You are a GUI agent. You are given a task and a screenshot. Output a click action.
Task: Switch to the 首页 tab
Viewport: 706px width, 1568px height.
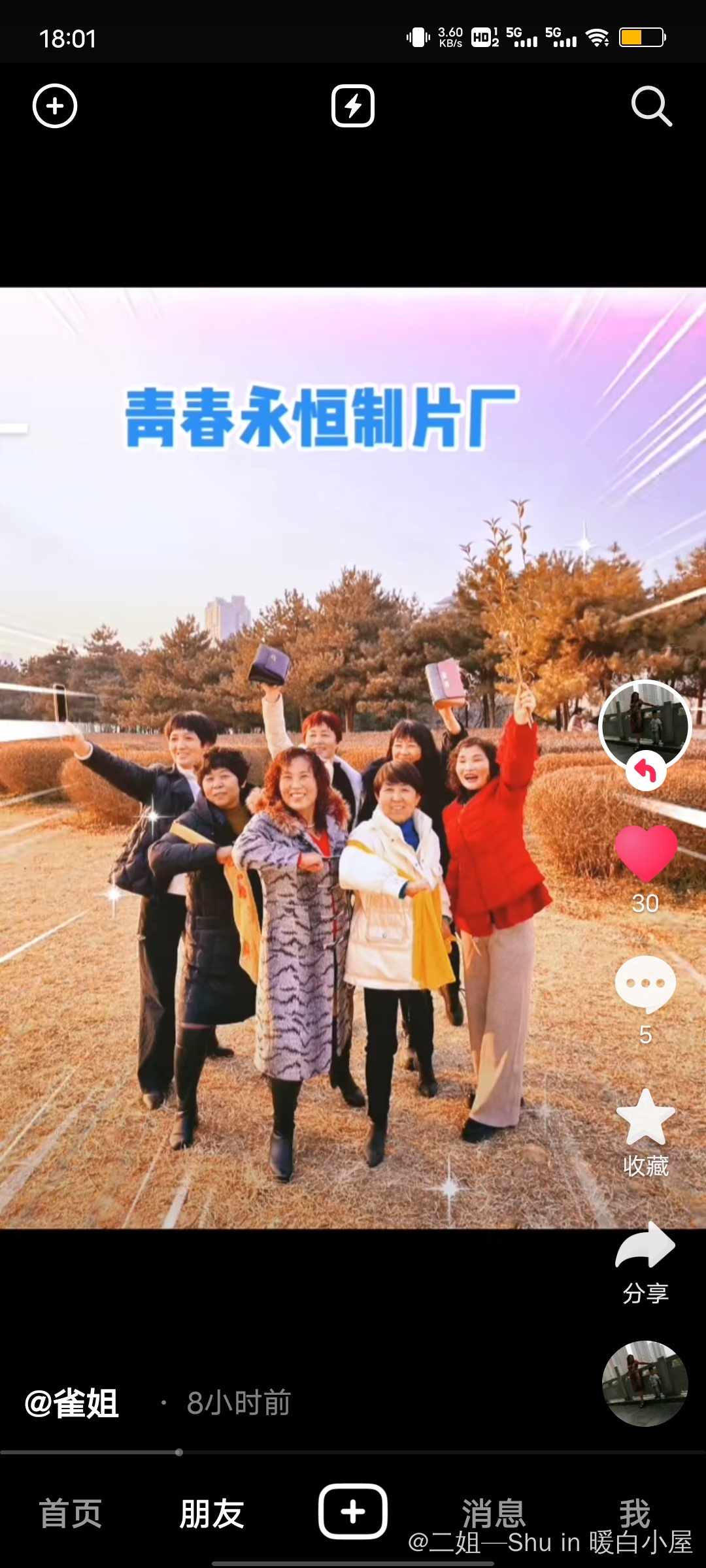tap(71, 1513)
